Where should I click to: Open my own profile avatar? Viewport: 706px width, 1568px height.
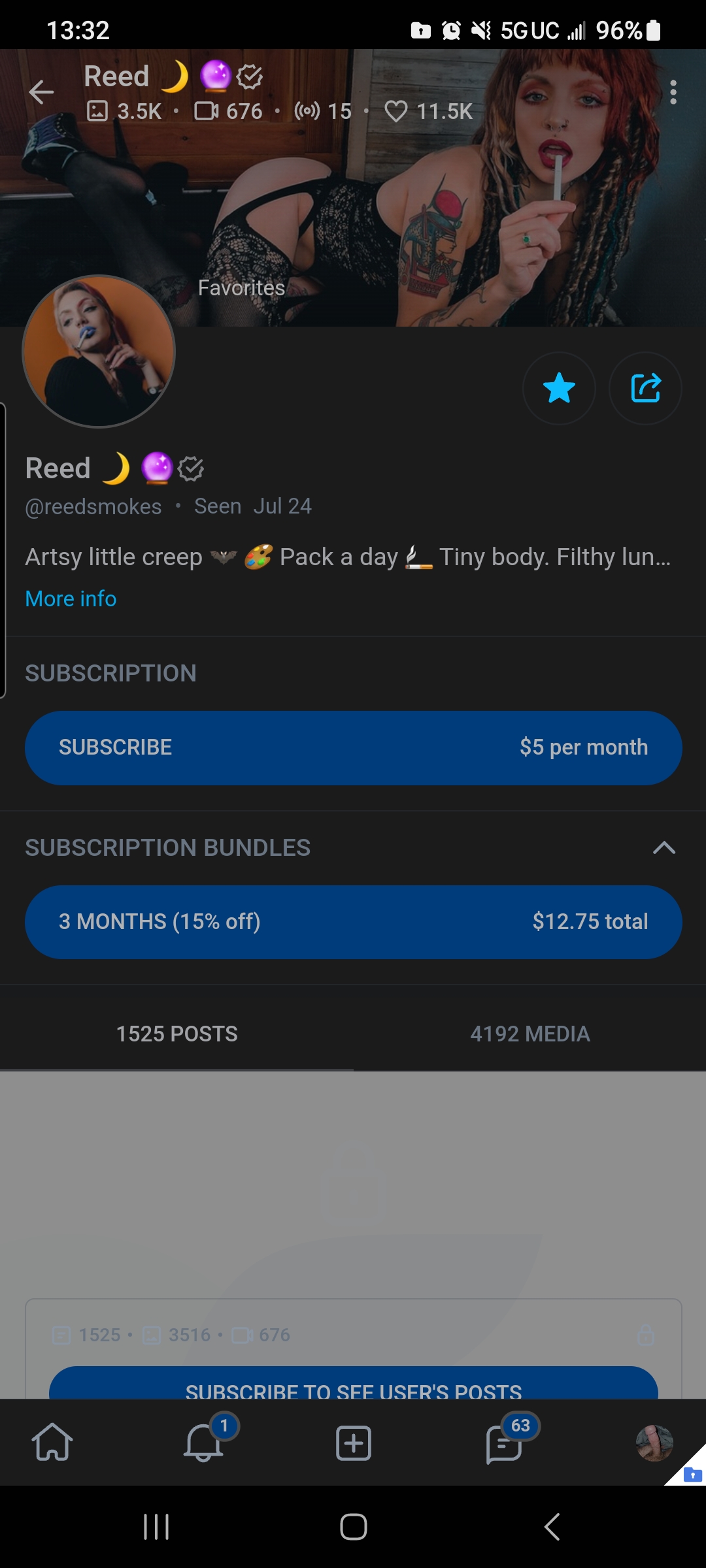click(x=654, y=1443)
